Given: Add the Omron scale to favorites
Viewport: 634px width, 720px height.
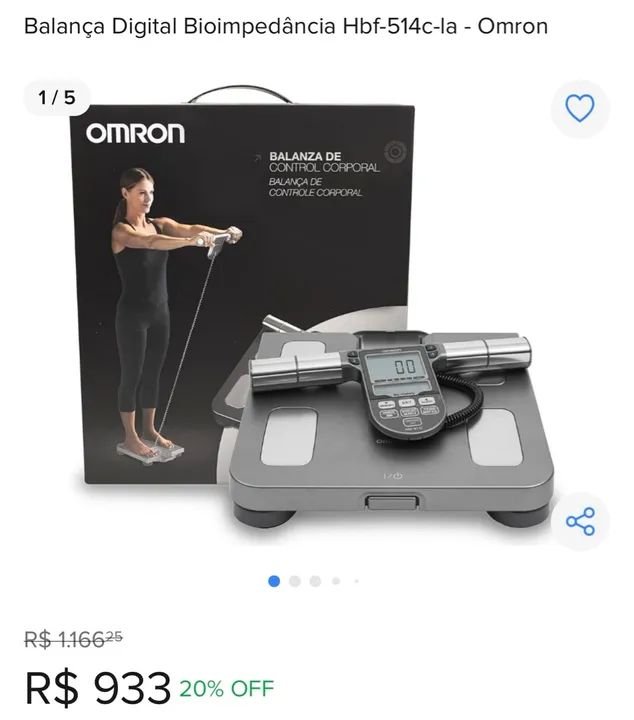Looking at the screenshot, I should pos(580,108).
